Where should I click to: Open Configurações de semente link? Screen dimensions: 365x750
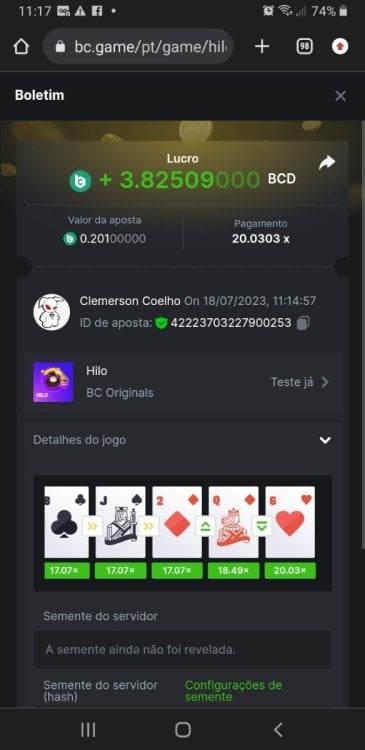tap(233, 691)
